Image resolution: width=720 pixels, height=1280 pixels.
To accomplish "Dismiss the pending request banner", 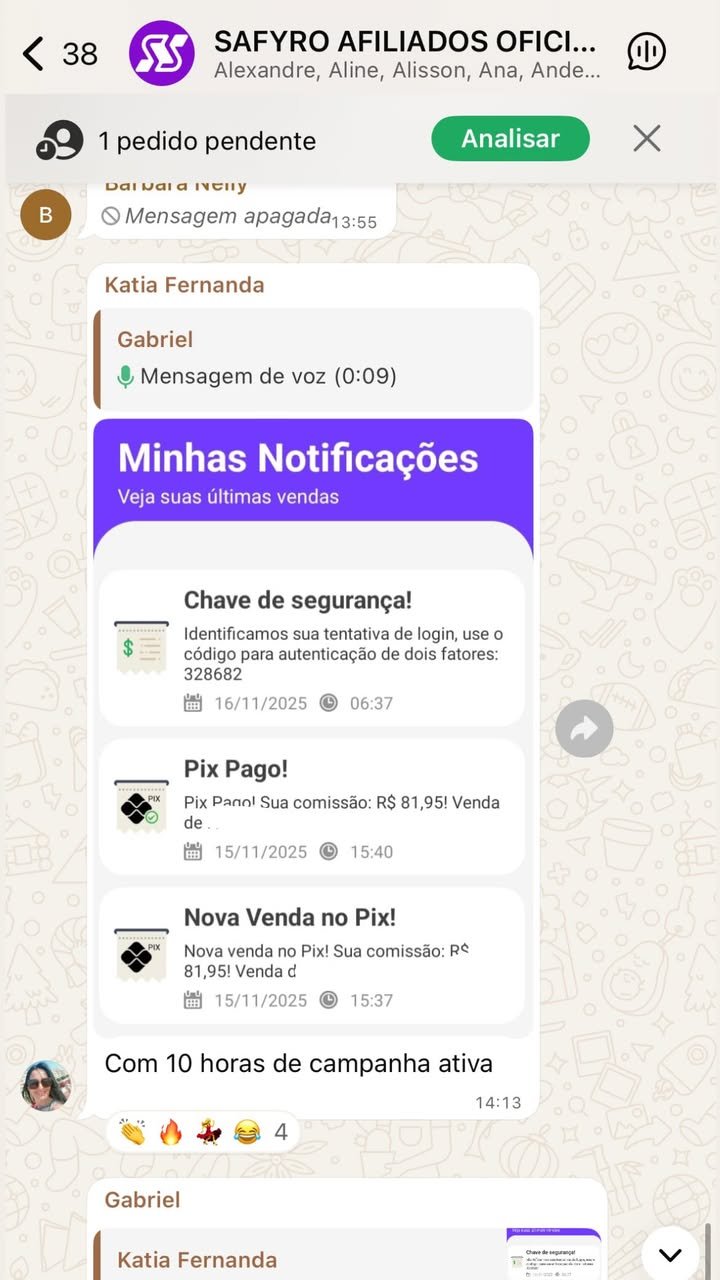I will (x=647, y=139).
